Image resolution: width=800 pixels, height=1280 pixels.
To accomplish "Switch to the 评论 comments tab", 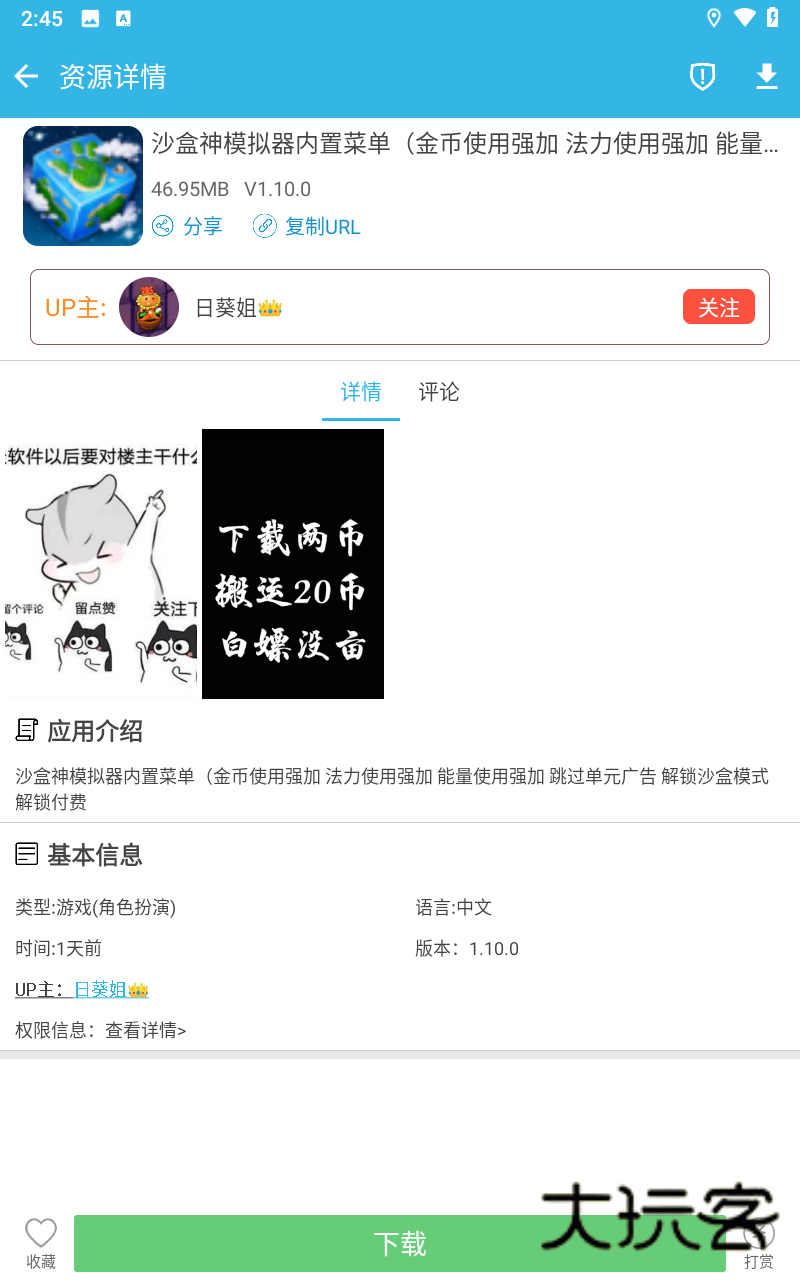I will click(438, 392).
